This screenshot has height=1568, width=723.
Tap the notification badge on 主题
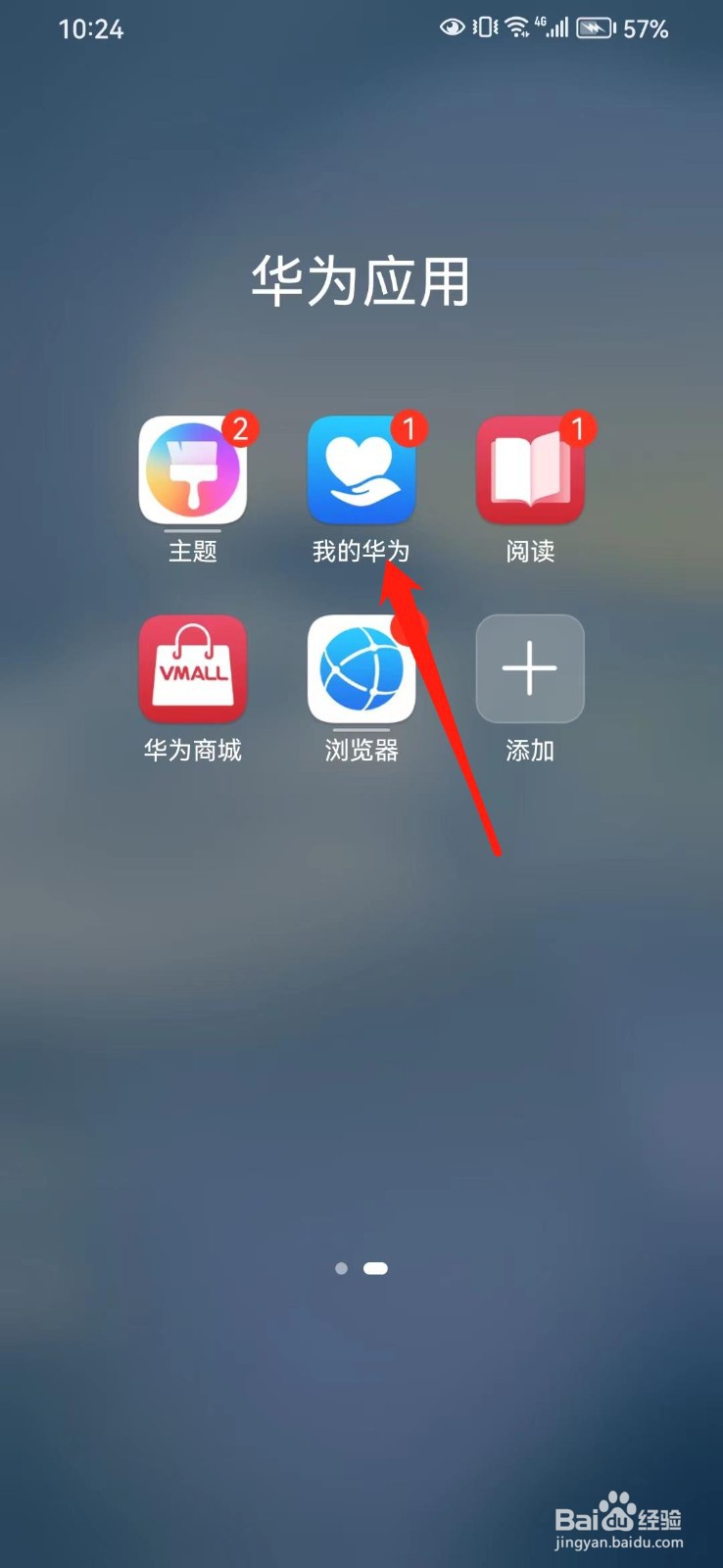(240, 427)
